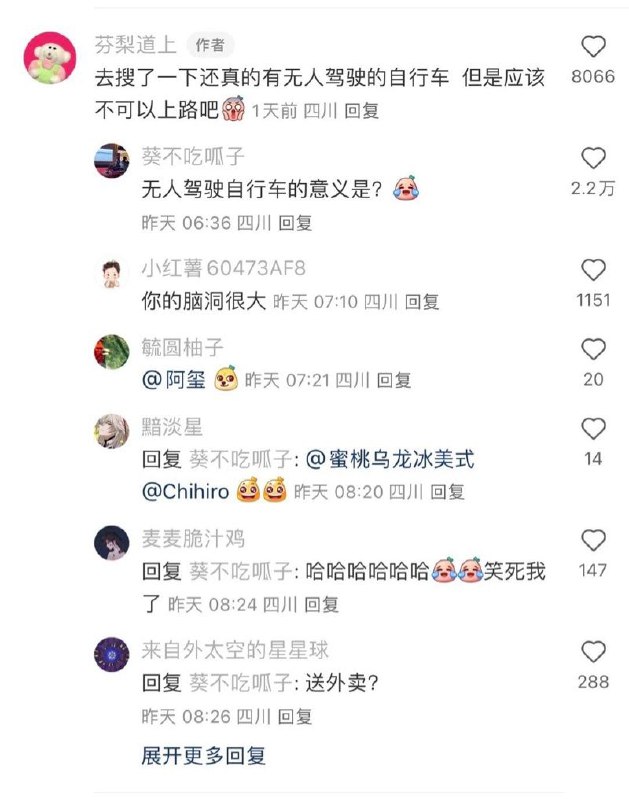
Task: Like the comment 你的脑洞很大
Action: coord(593,269)
